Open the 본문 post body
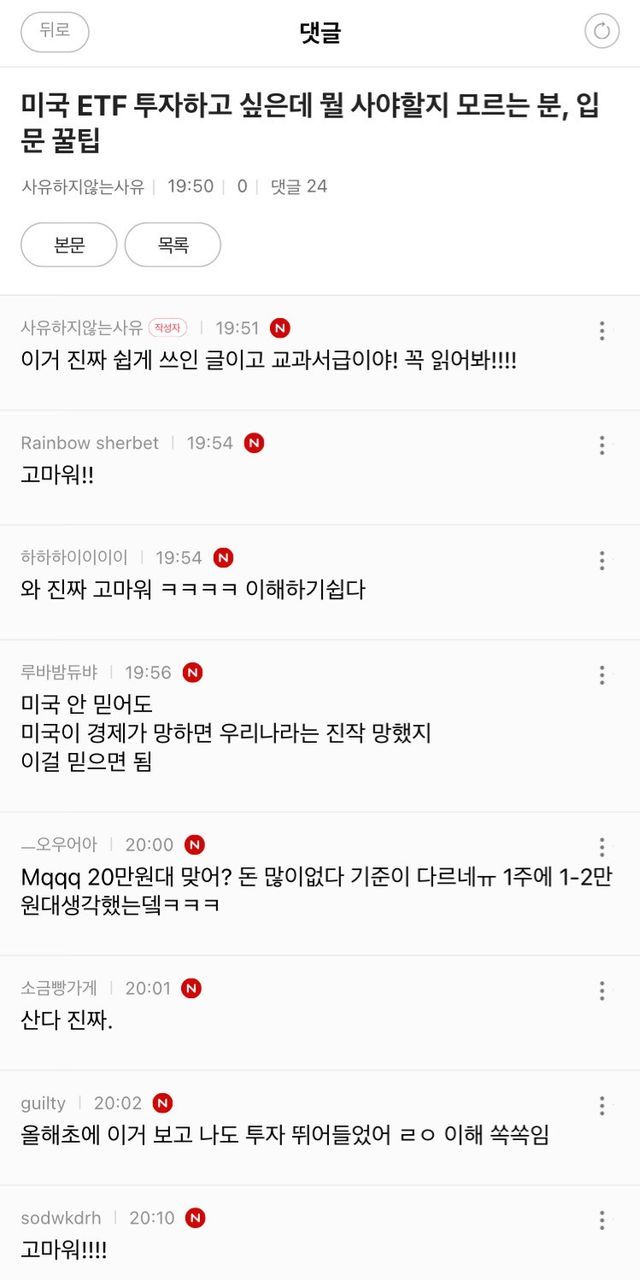640x1280 pixels. [69, 245]
